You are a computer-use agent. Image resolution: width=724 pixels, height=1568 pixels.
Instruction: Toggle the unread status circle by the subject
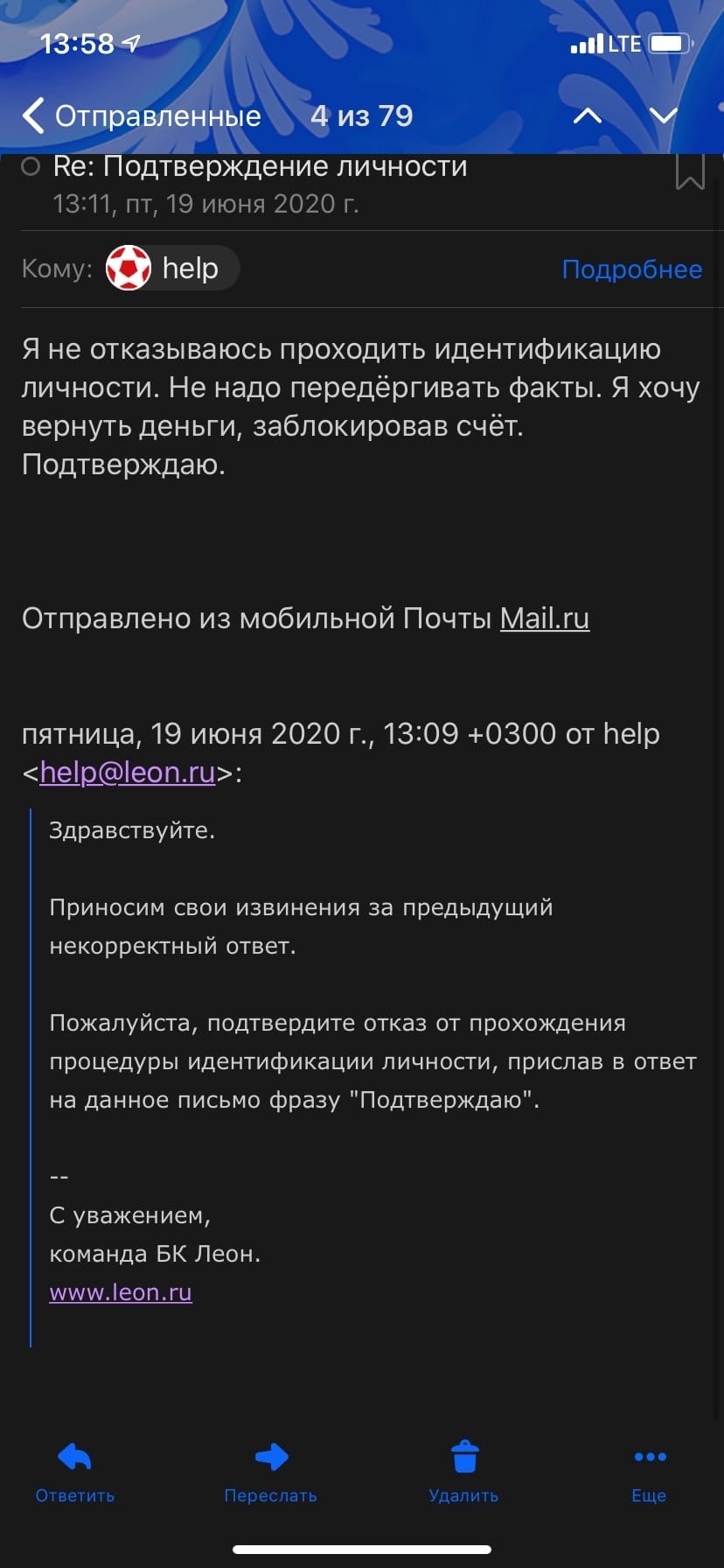click(31, 166)
